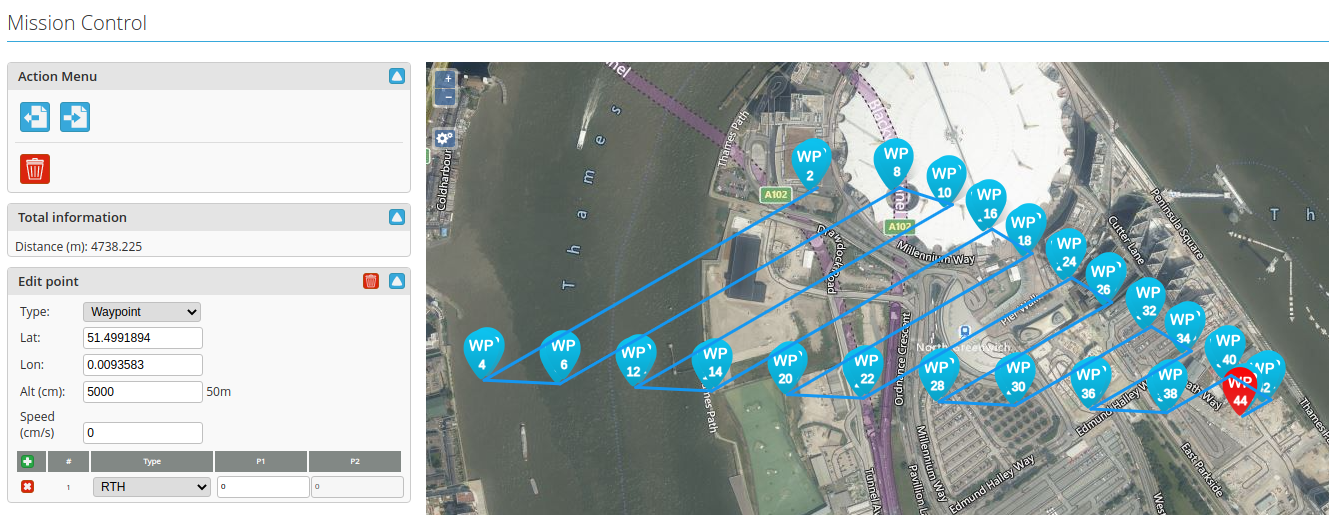
Task: Remove all waypoints with the red trash button
Action: pos(35,169)
